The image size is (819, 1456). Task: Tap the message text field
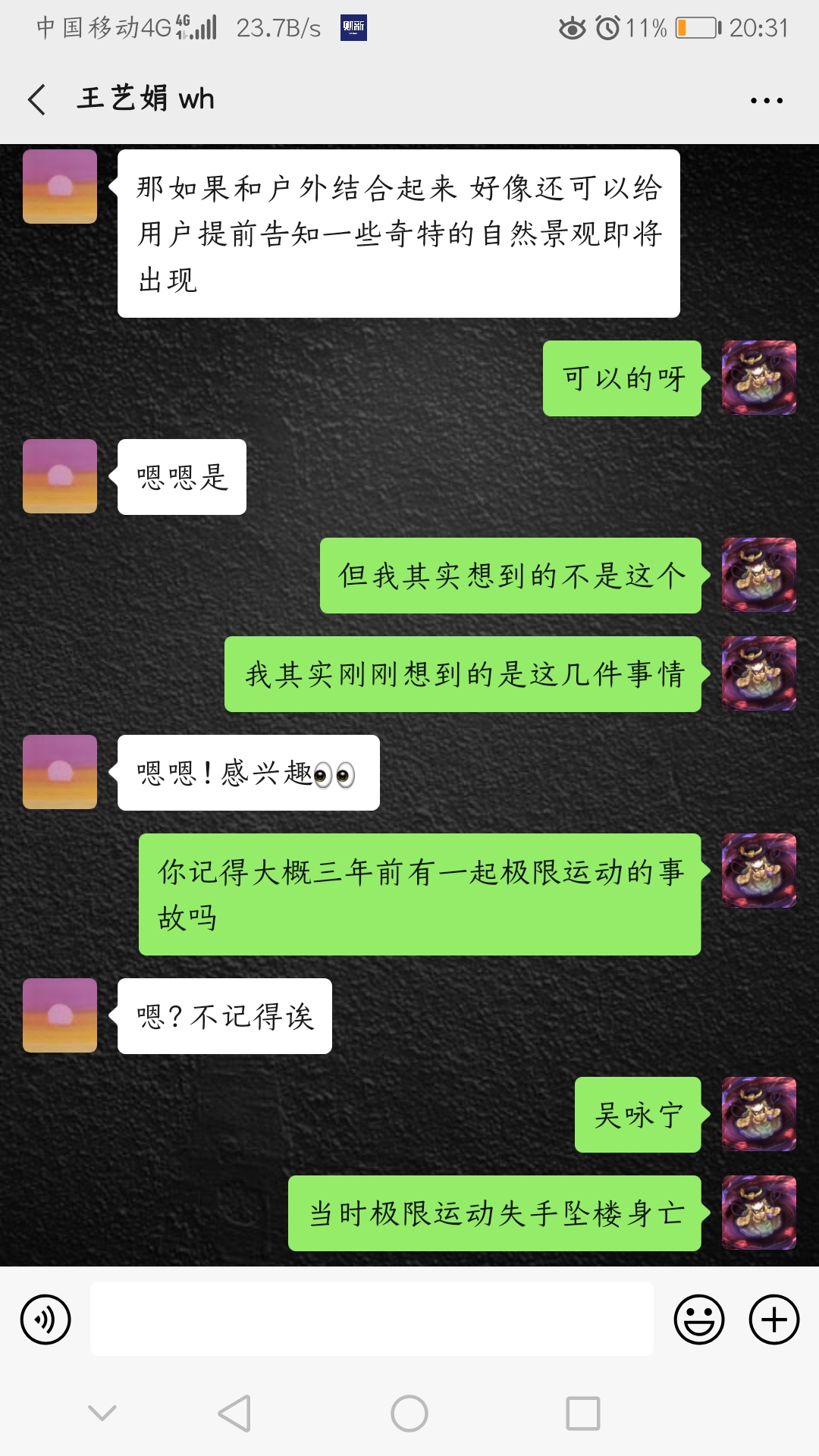pos(372,1319)
